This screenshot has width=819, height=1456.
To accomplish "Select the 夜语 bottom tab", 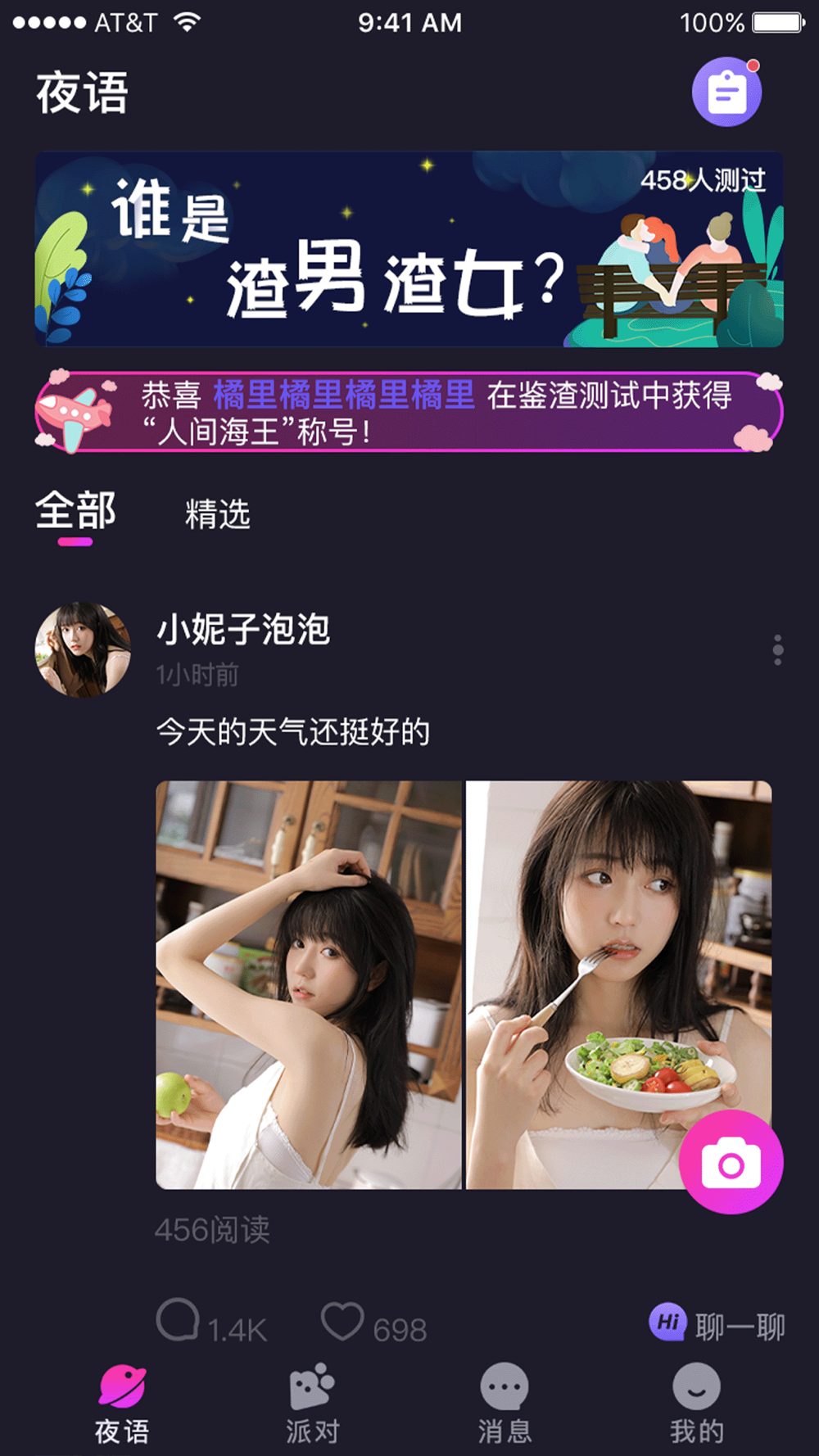I will coord(122,1404).
